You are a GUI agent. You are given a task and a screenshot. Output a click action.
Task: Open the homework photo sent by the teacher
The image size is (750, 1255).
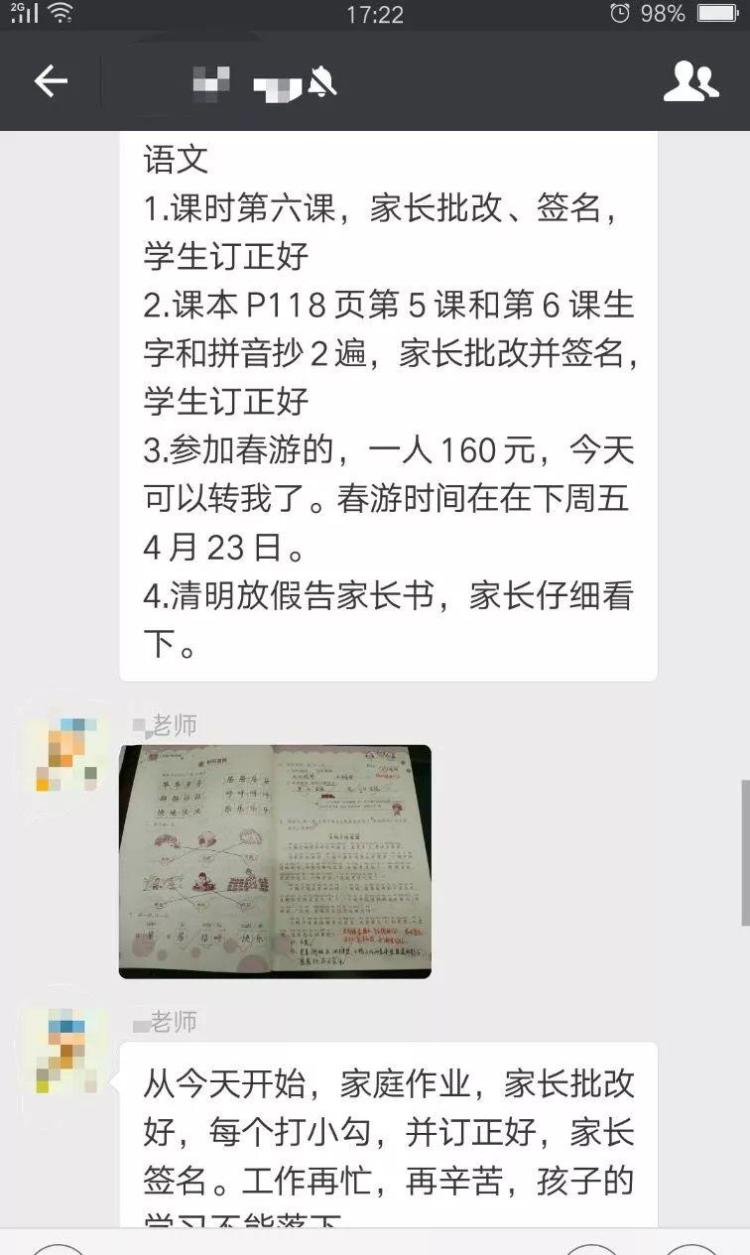coord(275,861)
